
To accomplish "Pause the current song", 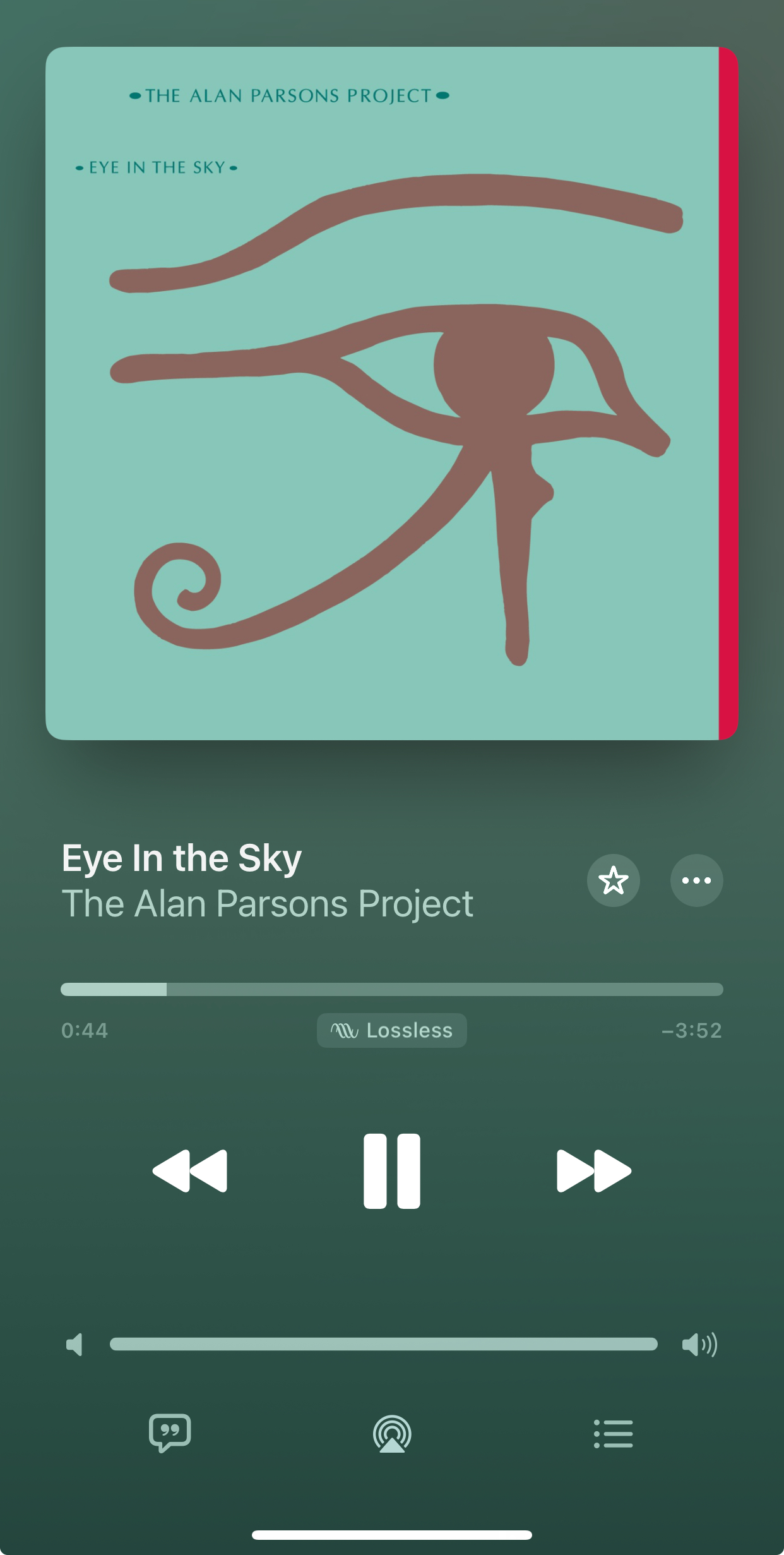I will [x=392, y=1171].
